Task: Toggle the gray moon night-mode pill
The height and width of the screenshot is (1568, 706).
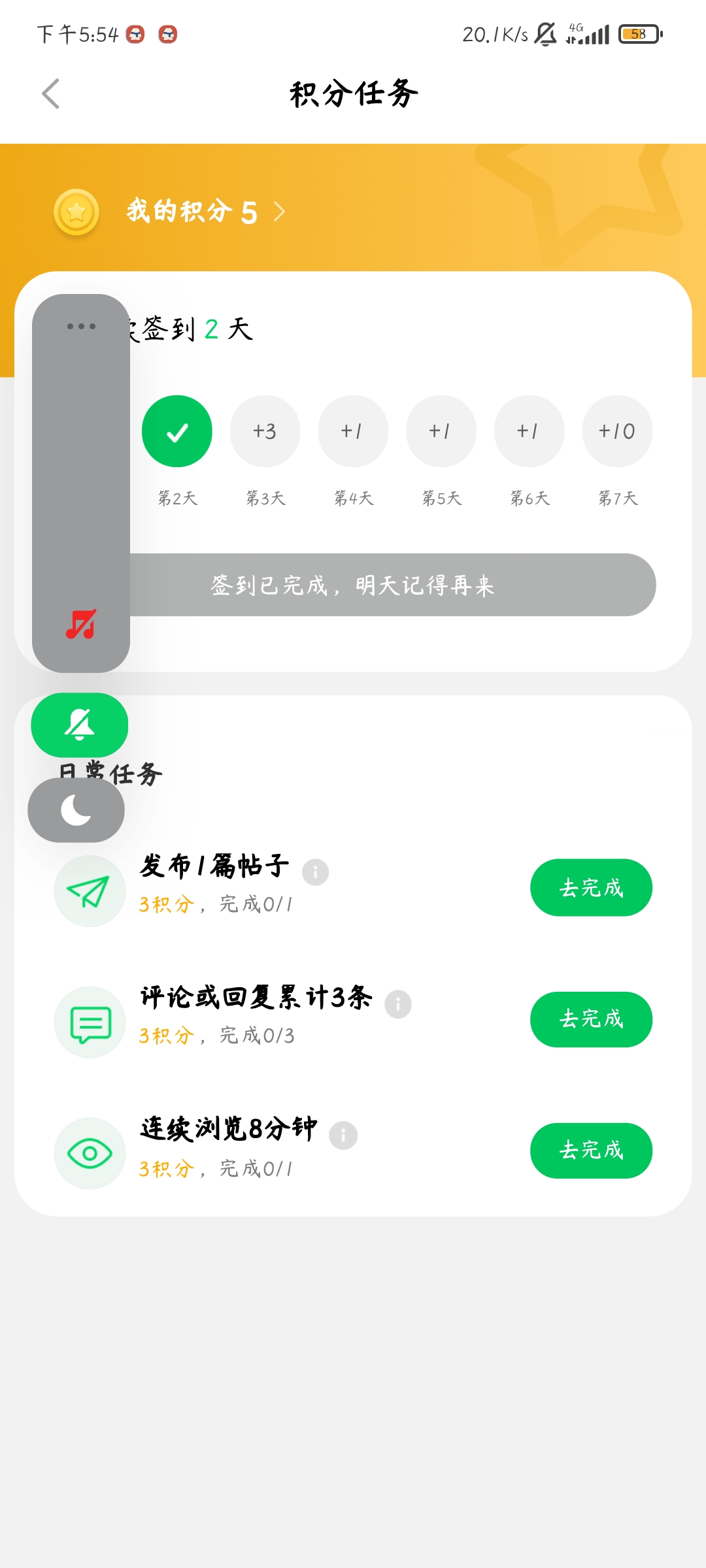Action: (x=76, y=810)
